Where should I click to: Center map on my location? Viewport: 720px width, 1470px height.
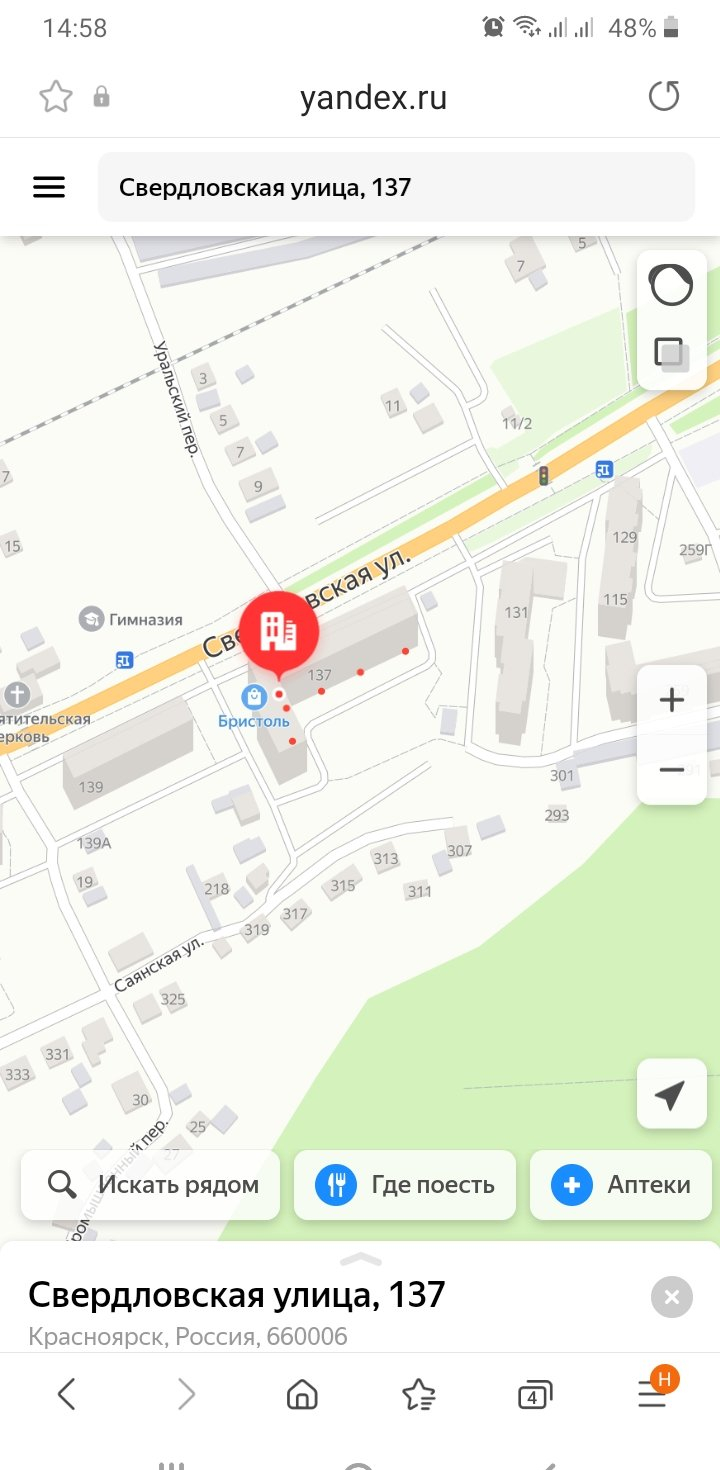coord(672,1095)
